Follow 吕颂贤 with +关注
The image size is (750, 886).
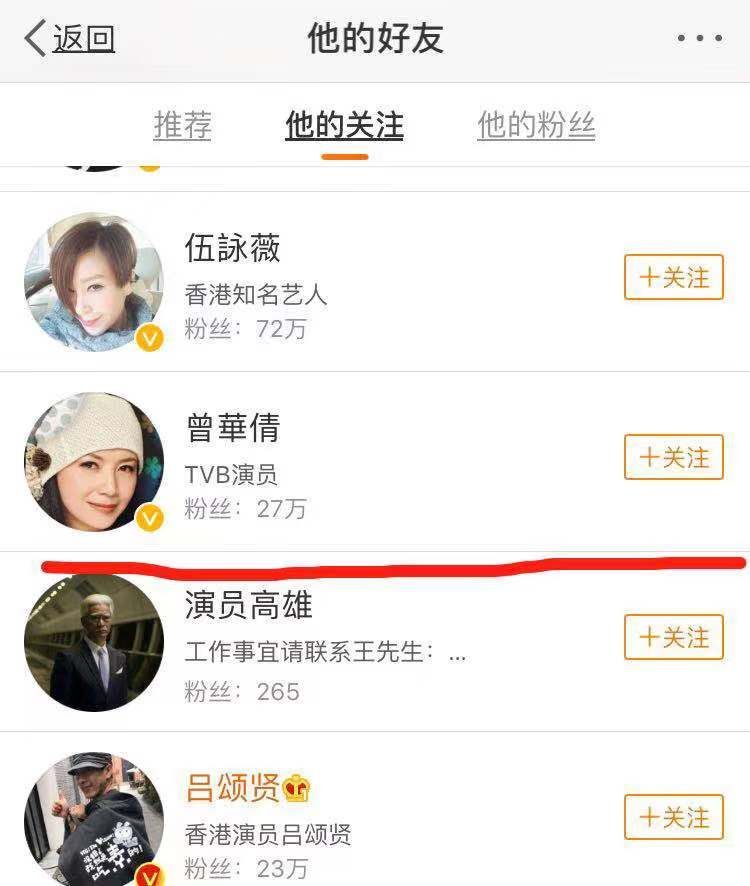point(673,817)
